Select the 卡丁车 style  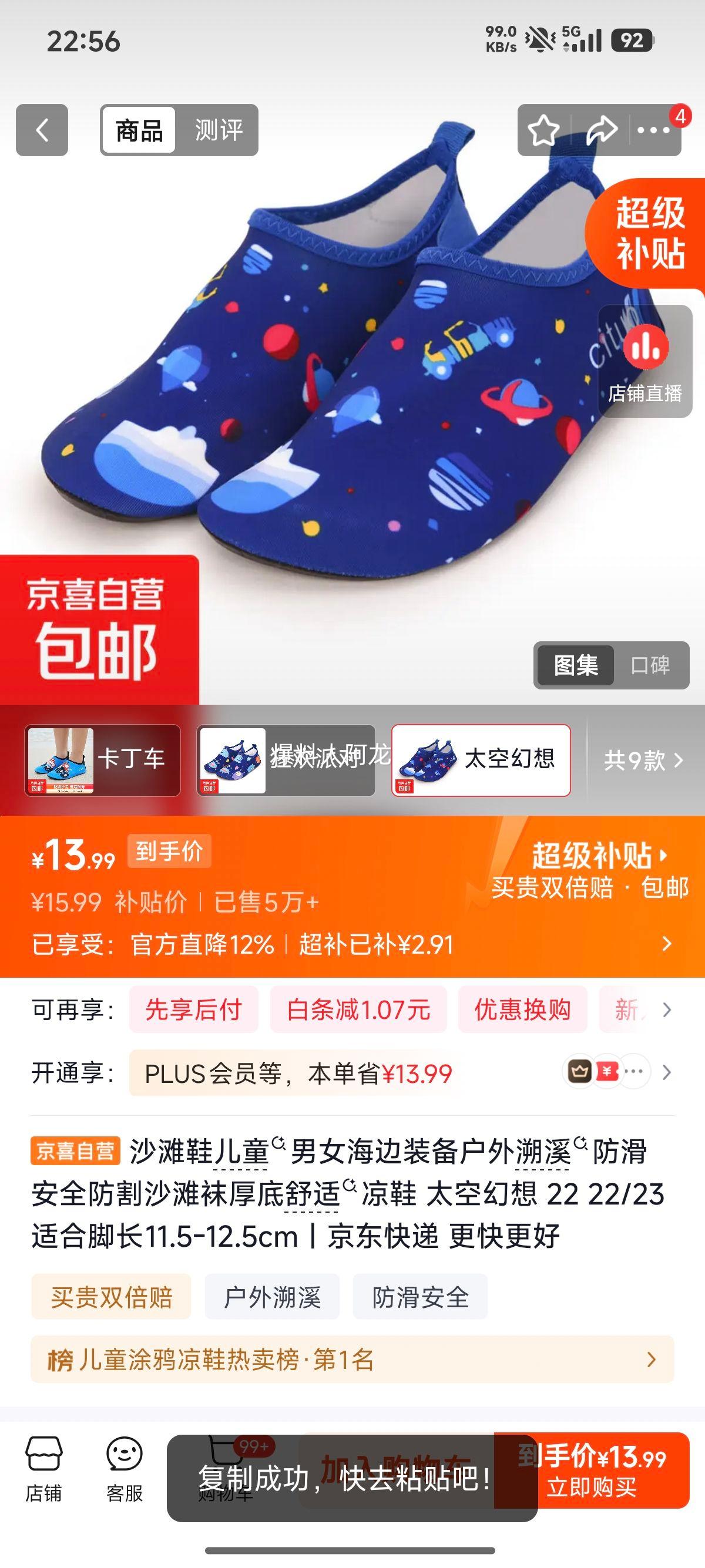[x=102, y=761]
